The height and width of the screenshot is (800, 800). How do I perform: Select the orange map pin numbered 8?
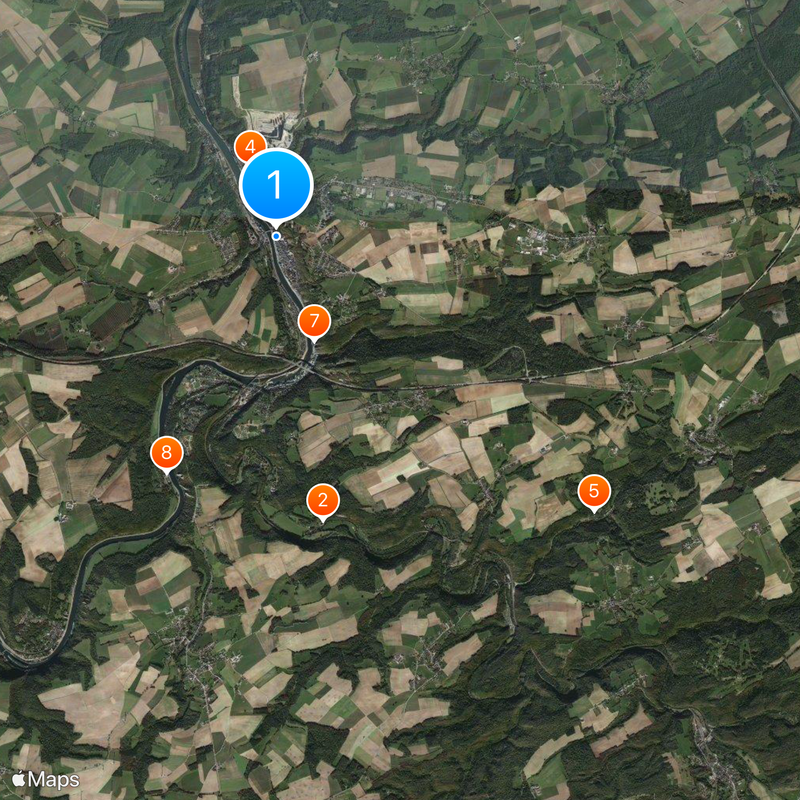[x=167, y=453]
